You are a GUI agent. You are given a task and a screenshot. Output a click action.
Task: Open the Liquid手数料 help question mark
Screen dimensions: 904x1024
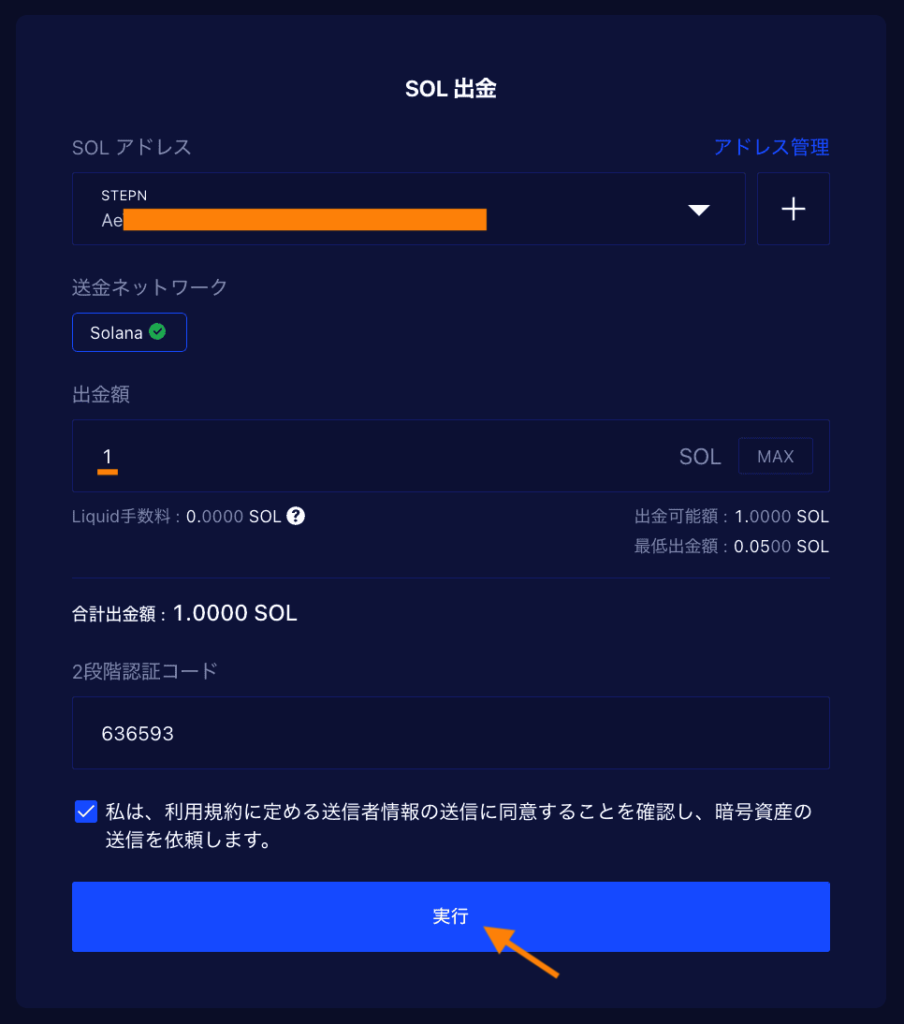(295, 517)
